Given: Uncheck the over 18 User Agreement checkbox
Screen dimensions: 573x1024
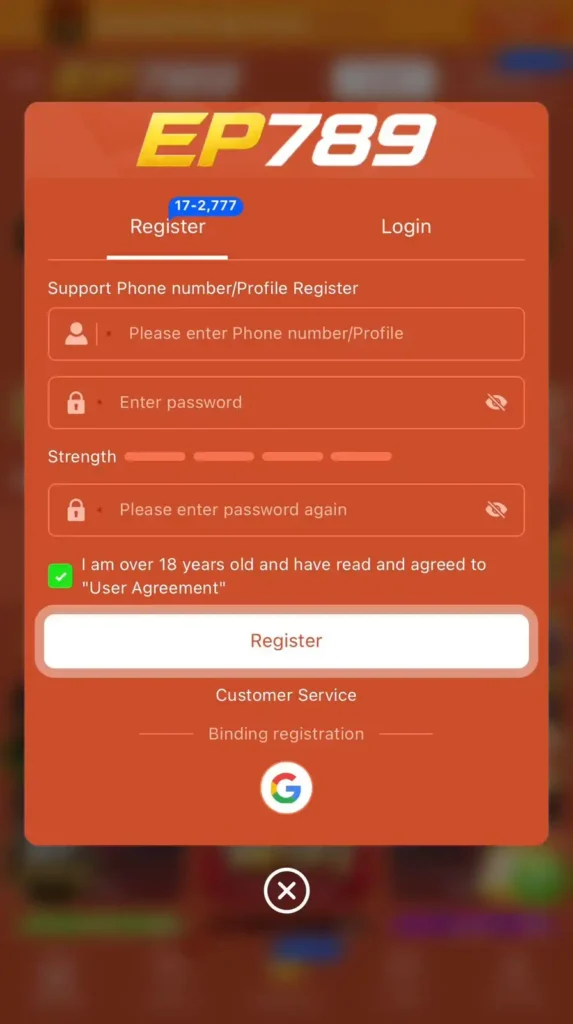Looking at the screenshot, I should coord(60,576).
